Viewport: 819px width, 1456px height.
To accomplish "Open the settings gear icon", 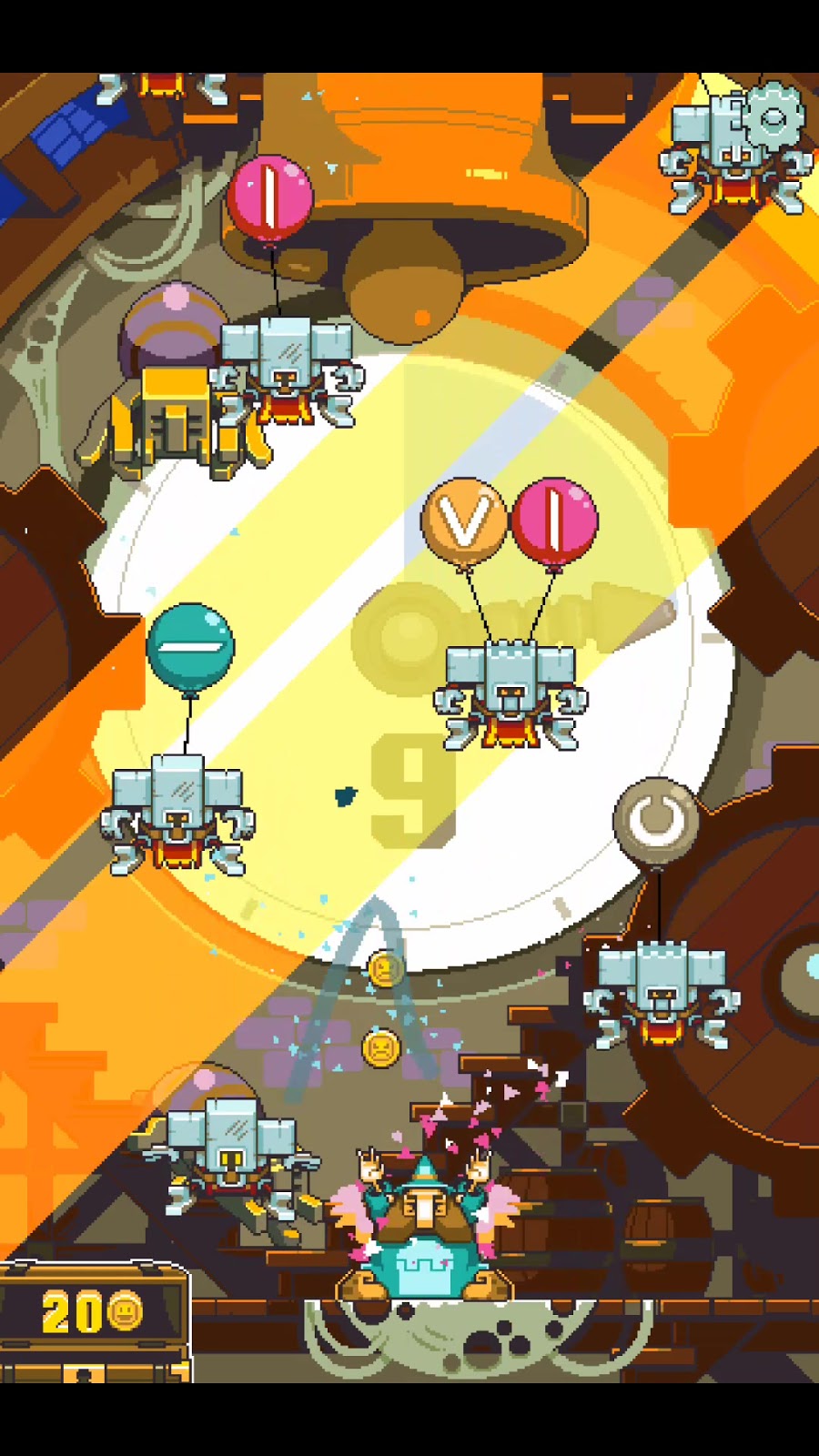I will [773, 117].
